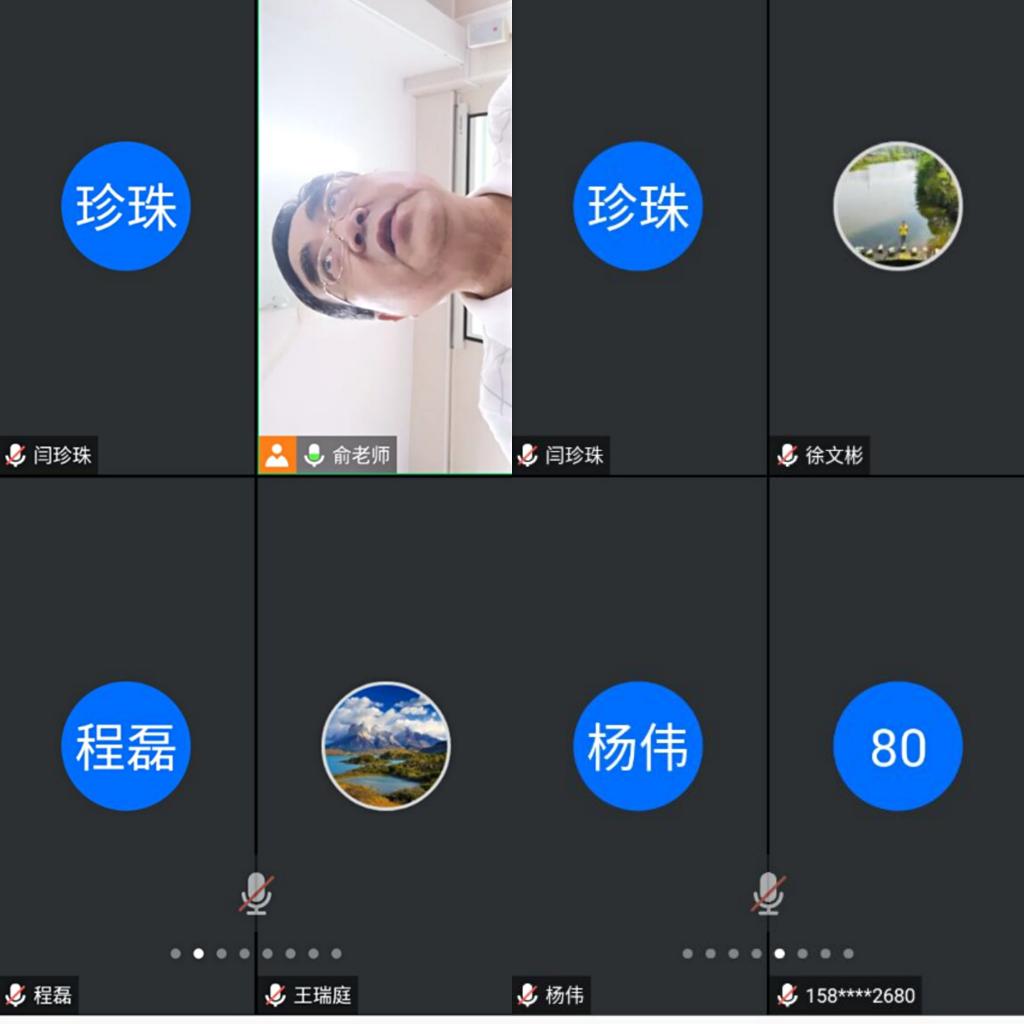Open 俞老师's video tile
The width and height of the screenshot is (1024, 1024).
pyautogui.click(x=385, y=235)
